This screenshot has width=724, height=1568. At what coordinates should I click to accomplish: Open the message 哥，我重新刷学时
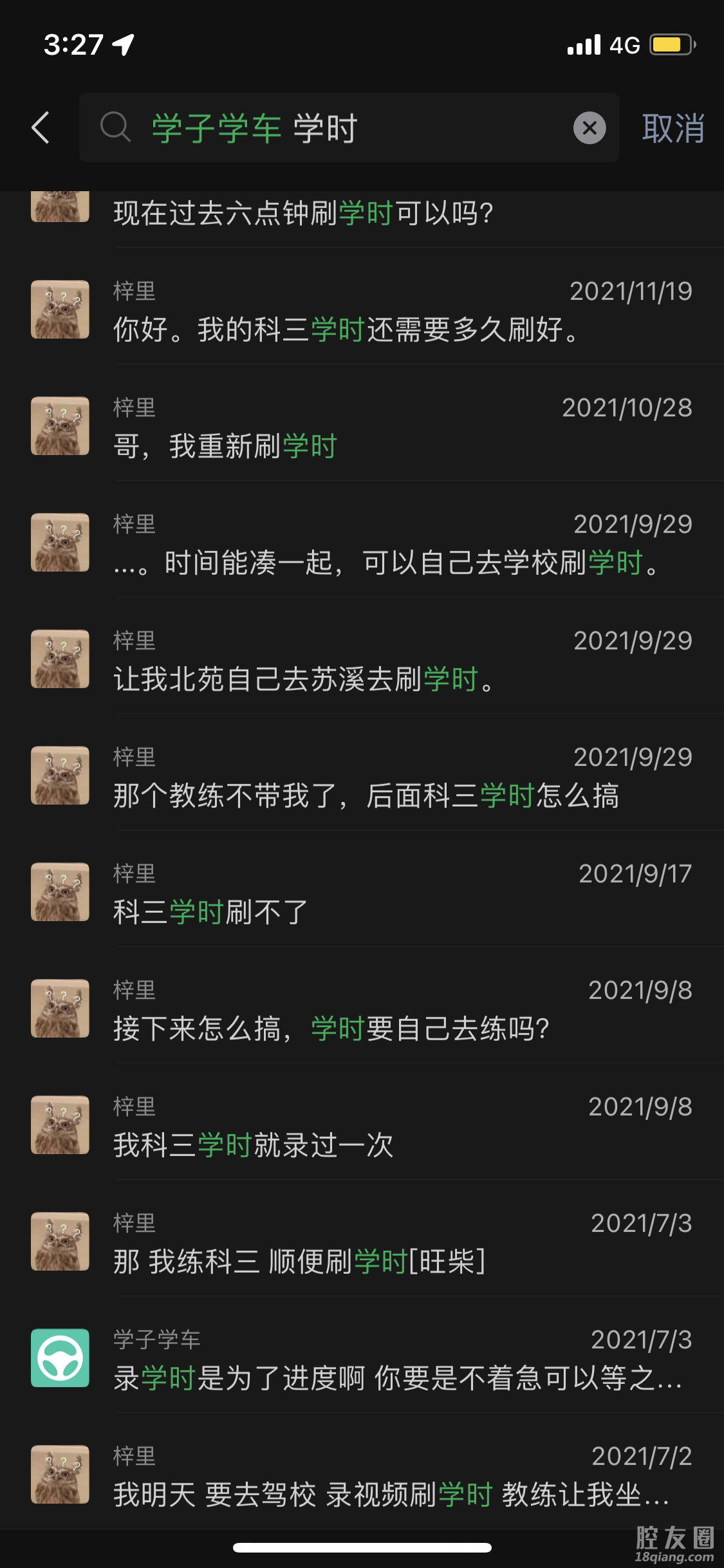coord(386,428)
